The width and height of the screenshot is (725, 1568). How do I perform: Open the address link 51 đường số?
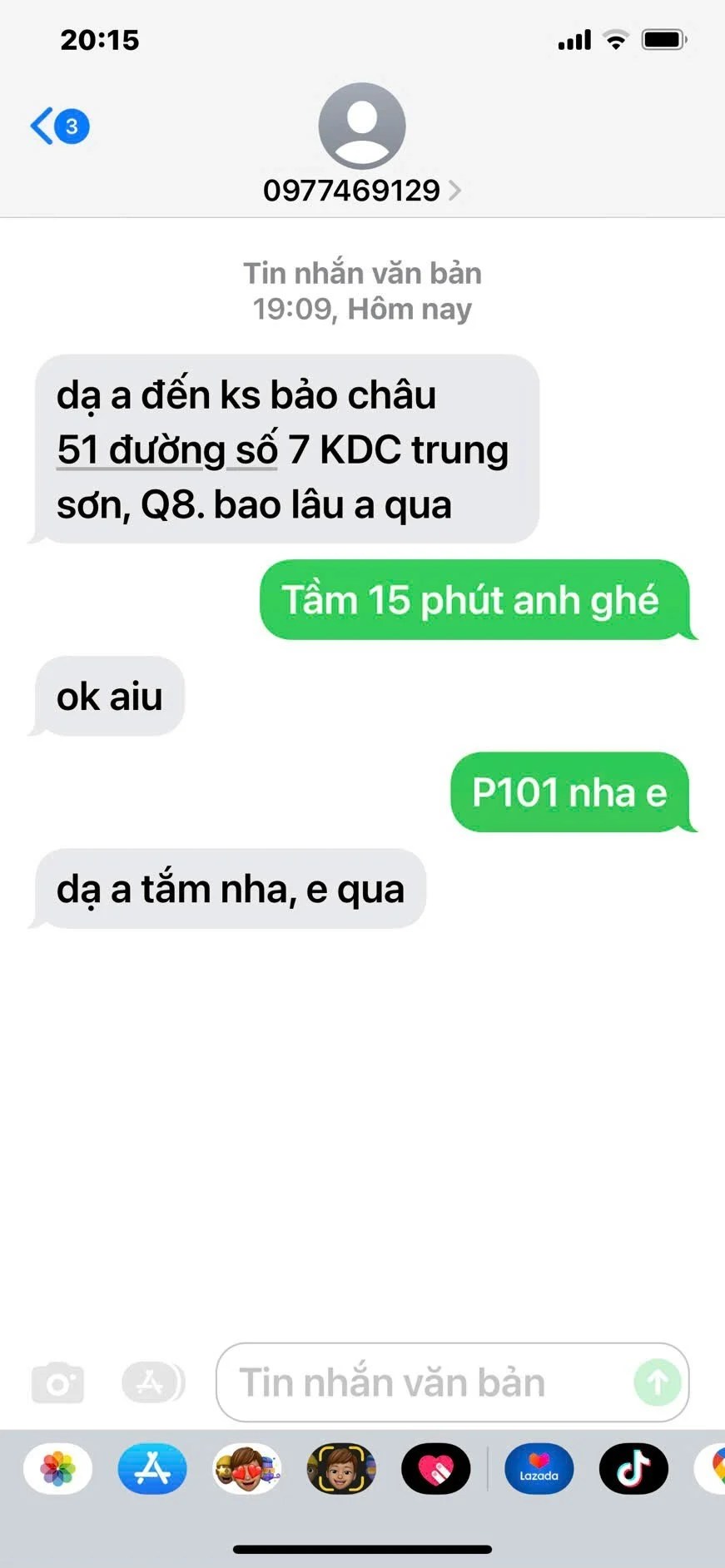tap(166, 450)
